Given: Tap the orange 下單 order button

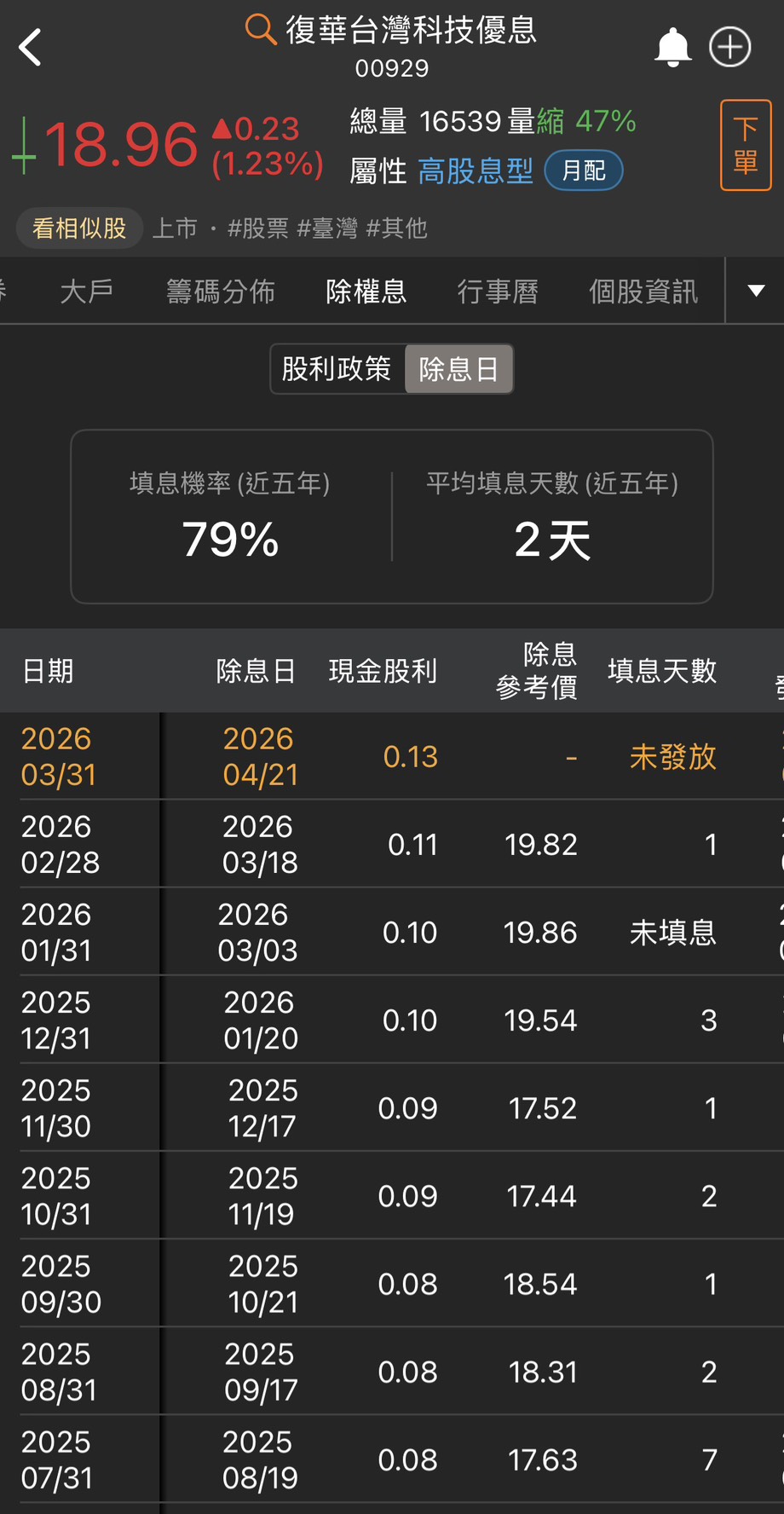Looking at the screenshot, I should 745,143.
